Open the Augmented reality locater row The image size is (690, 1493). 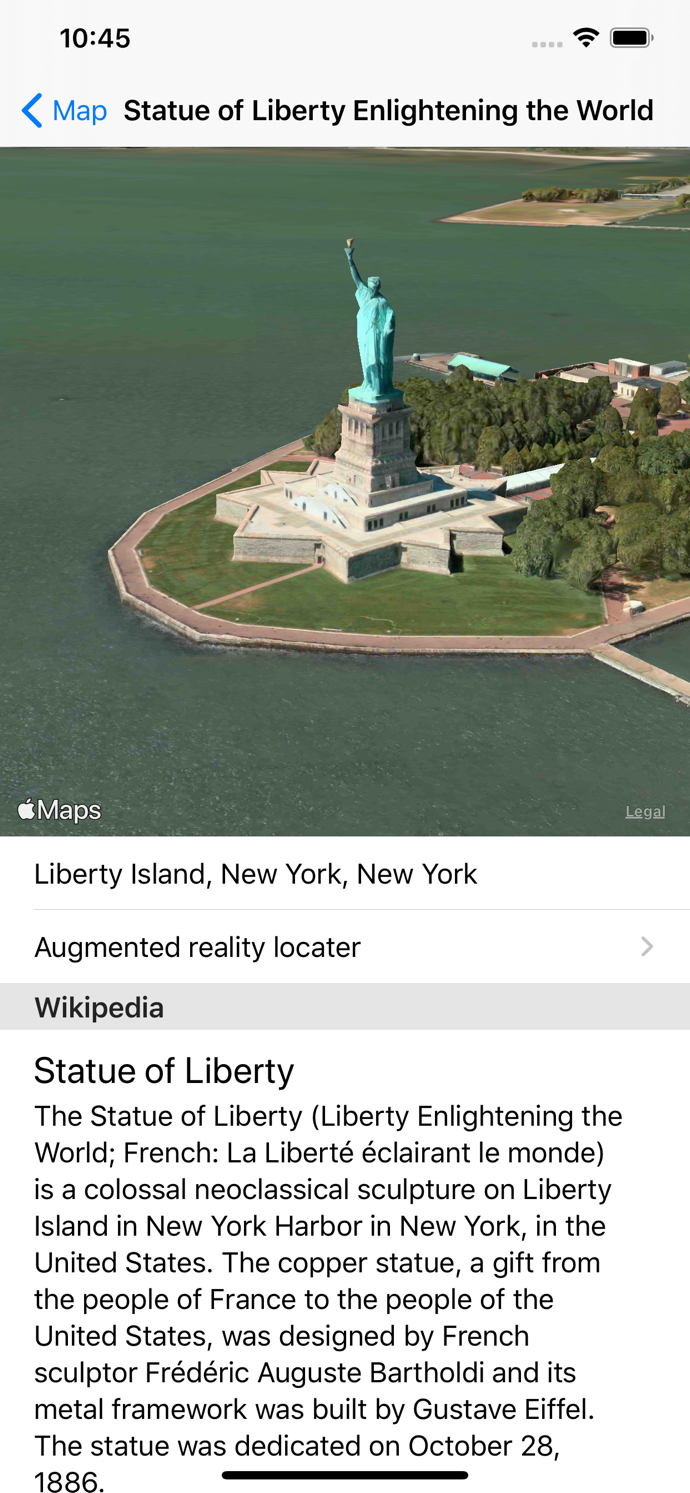pos(344,947)
